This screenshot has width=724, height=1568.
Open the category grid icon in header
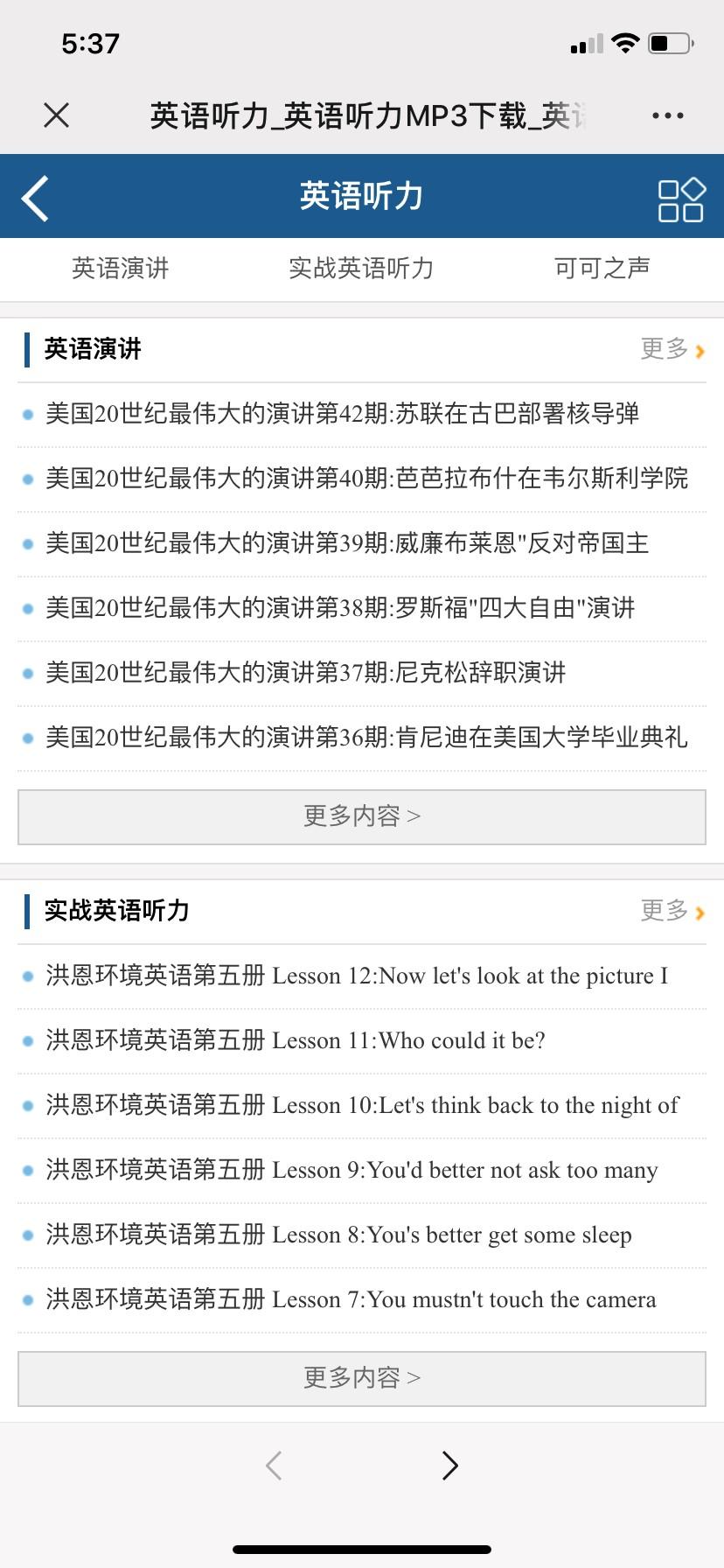(681, 199)
